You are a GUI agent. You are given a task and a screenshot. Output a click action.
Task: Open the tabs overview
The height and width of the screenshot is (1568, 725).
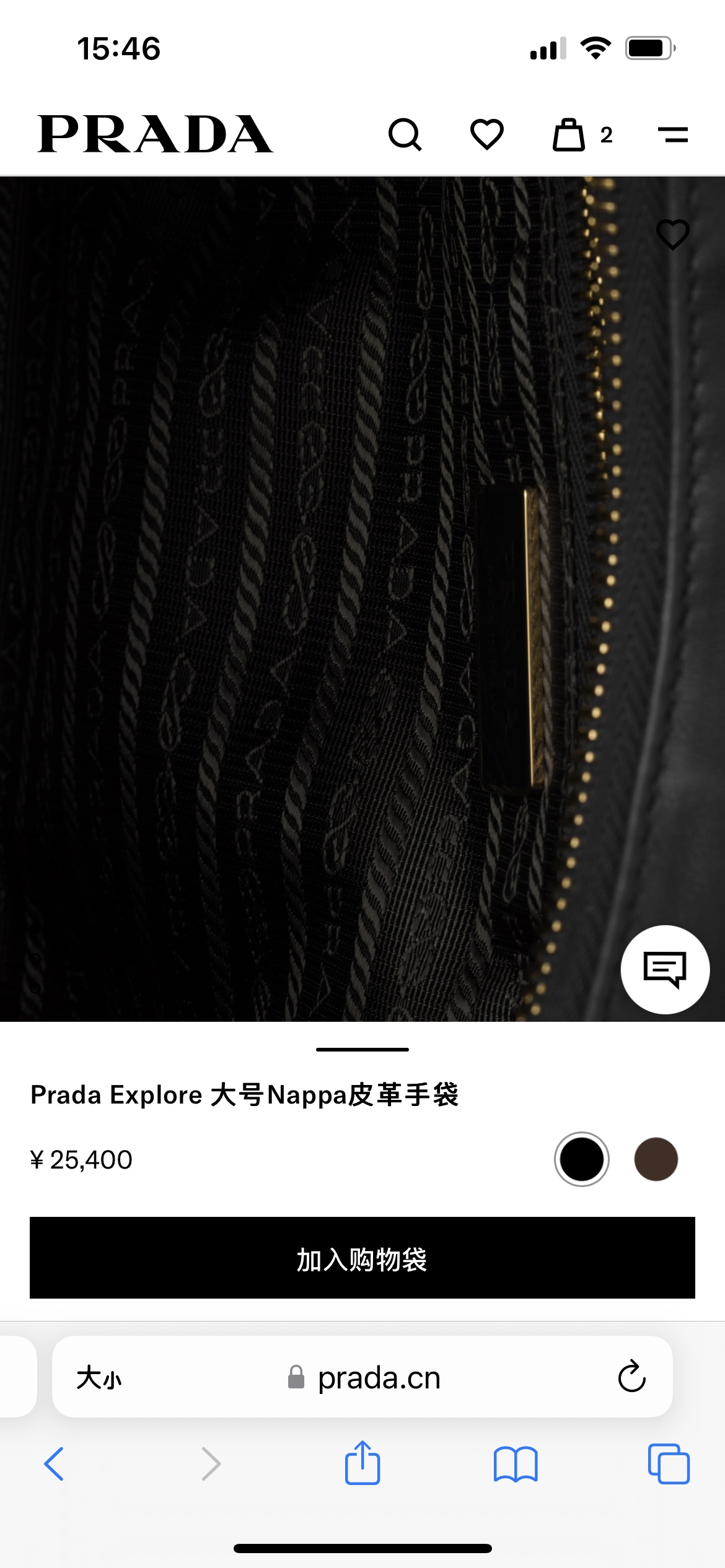[669, 1464]
